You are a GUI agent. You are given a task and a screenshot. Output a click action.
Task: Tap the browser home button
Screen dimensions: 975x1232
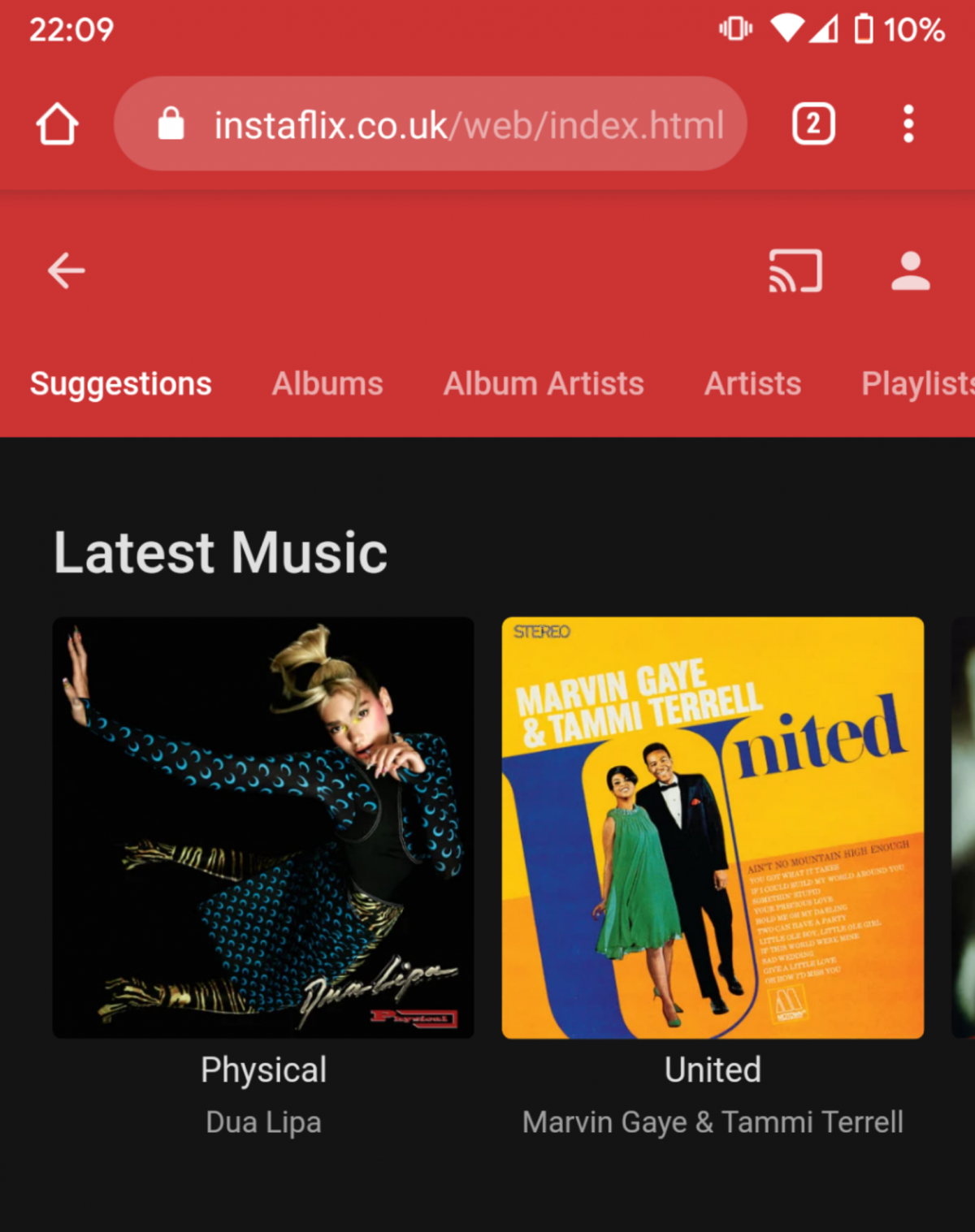pyautogui.click(x=57, y=124)
